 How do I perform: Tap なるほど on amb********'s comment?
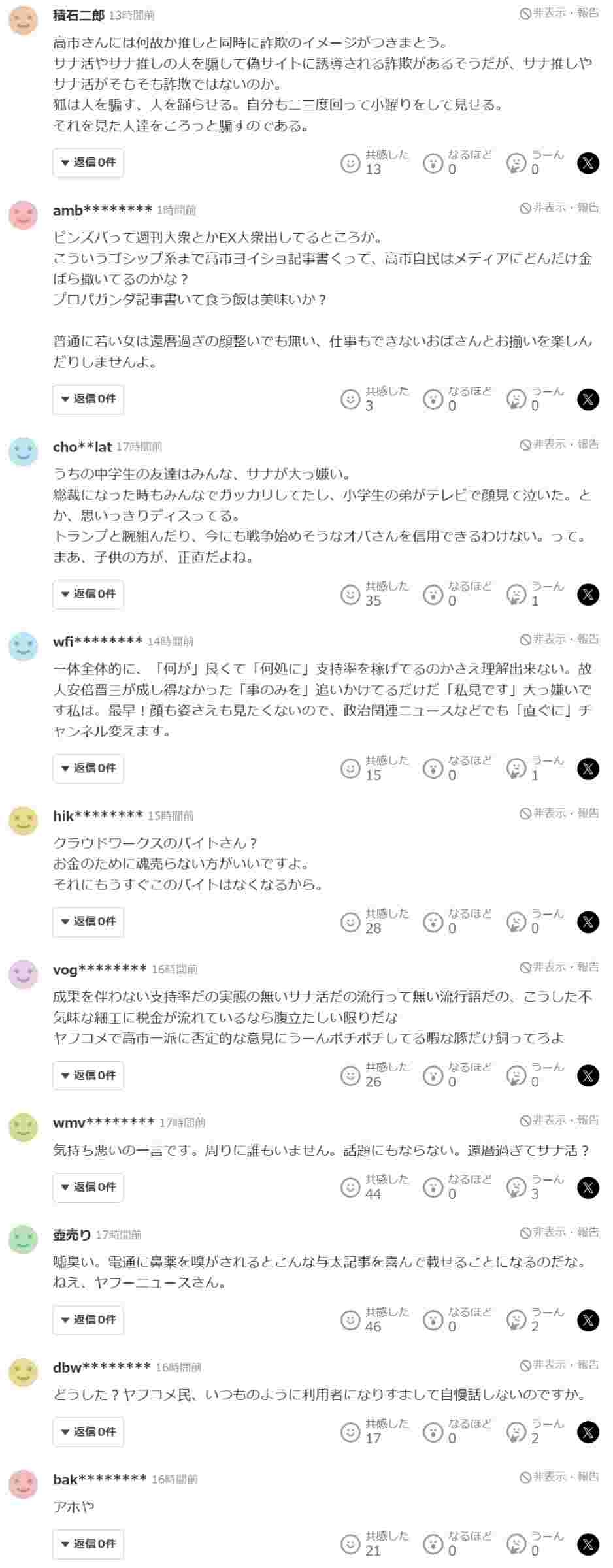433,399
